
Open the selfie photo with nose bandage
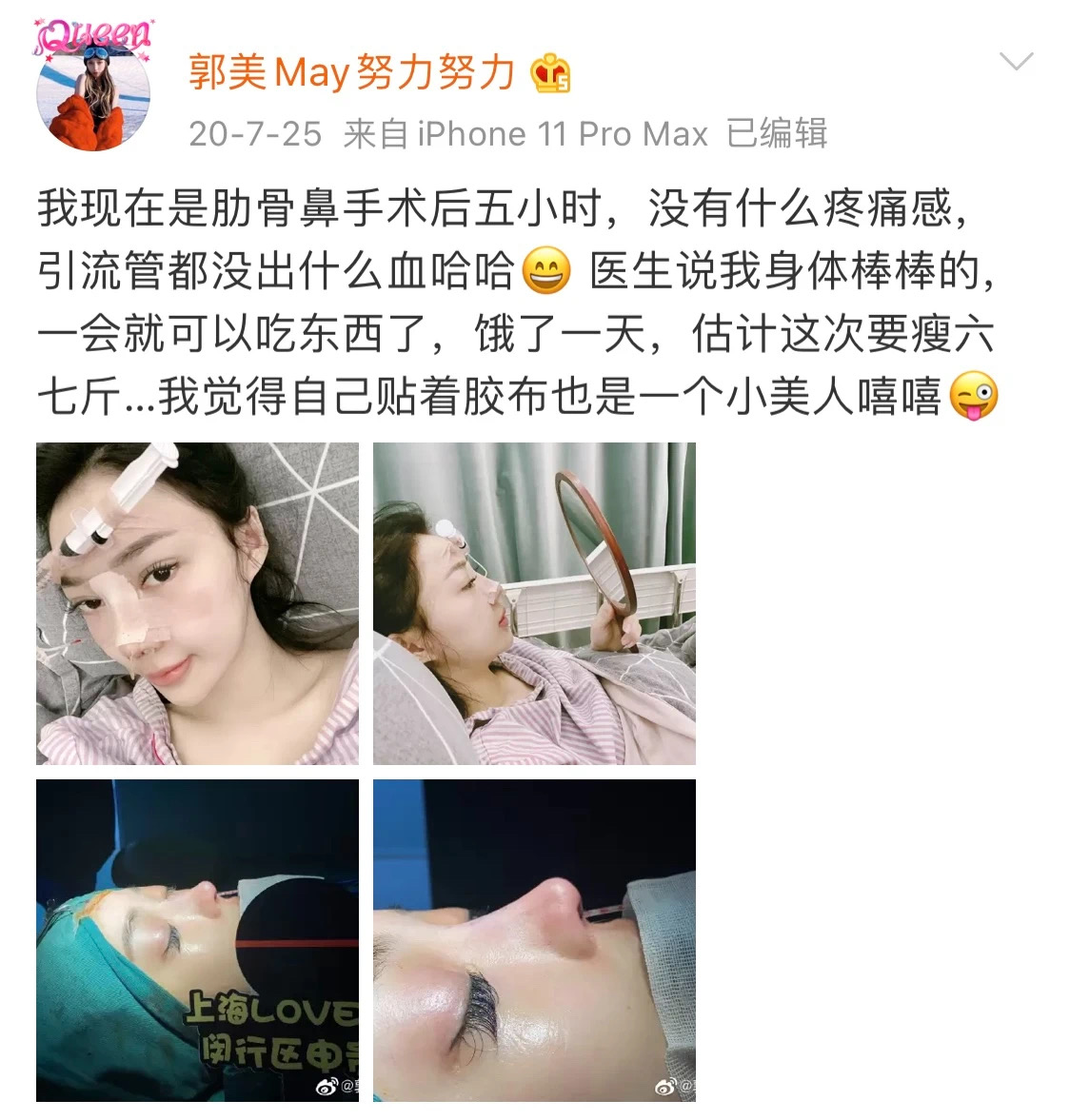pyautogui.click(x=198, y=603)
